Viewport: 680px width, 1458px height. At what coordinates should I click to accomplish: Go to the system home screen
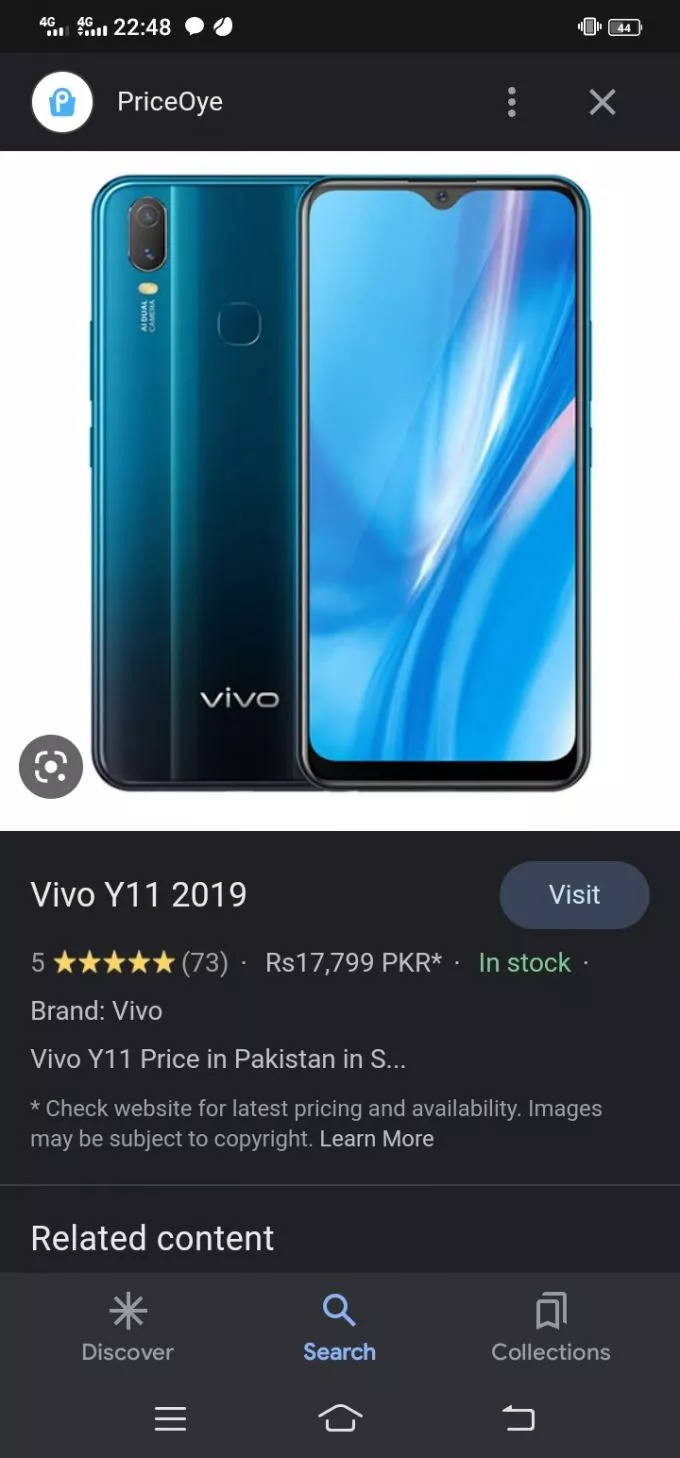[x=340, y=1418]
